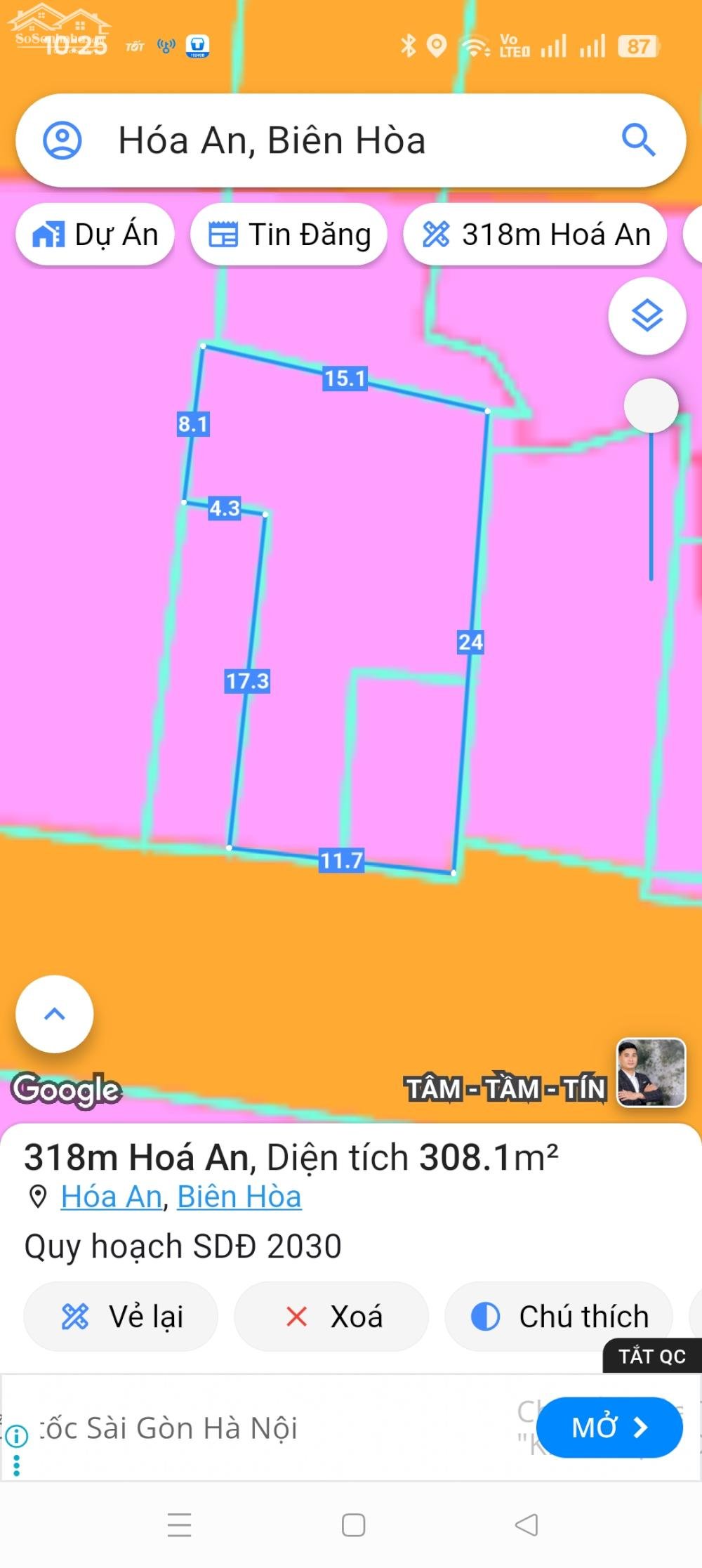Turn off ads with TẮT QC
This screenshot has width=702, height=1568.
[x=651, y=1356]
